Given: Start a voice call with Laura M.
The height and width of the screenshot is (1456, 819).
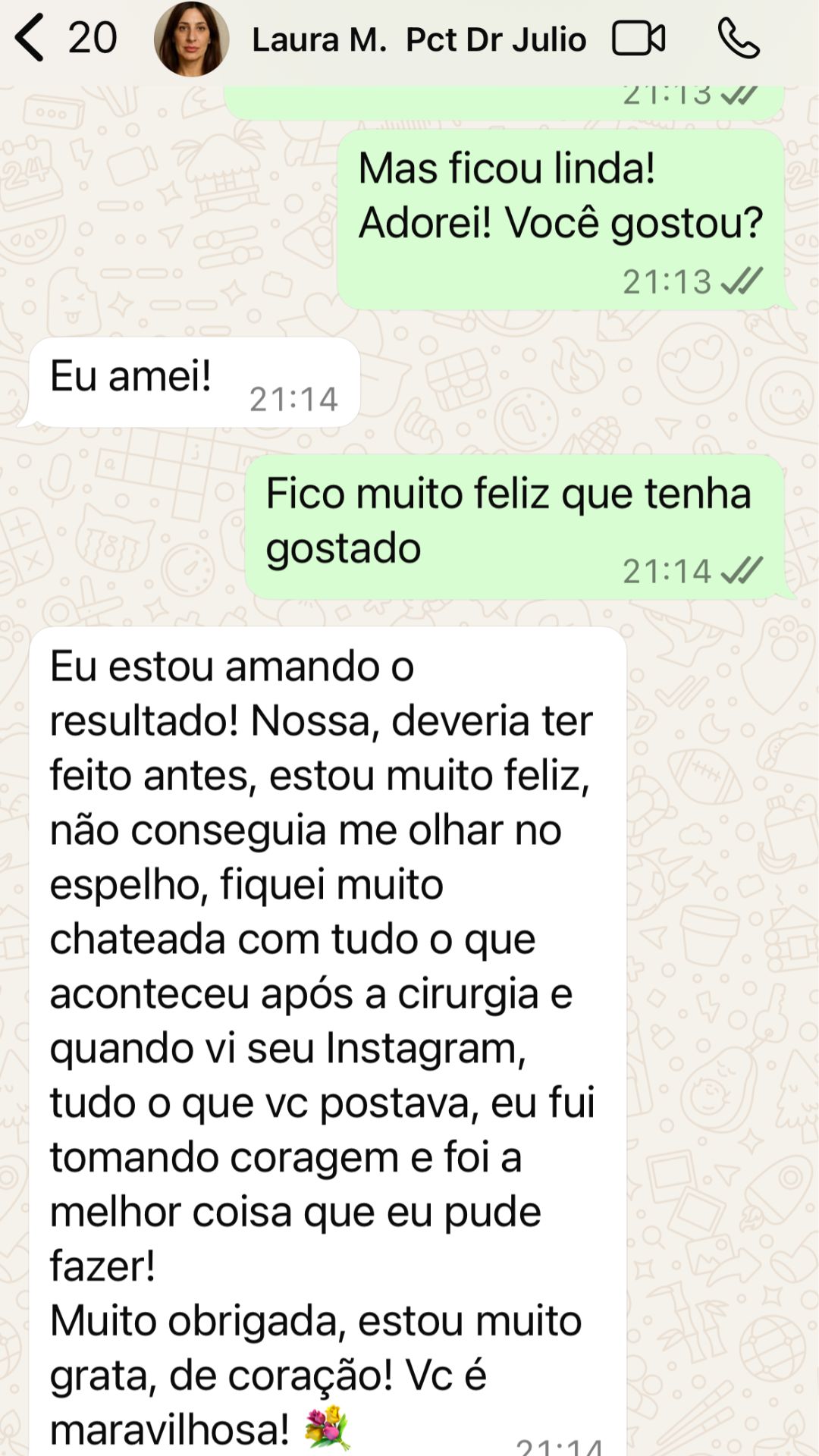Looking at the screenshot, I should (x=738, y=39).
